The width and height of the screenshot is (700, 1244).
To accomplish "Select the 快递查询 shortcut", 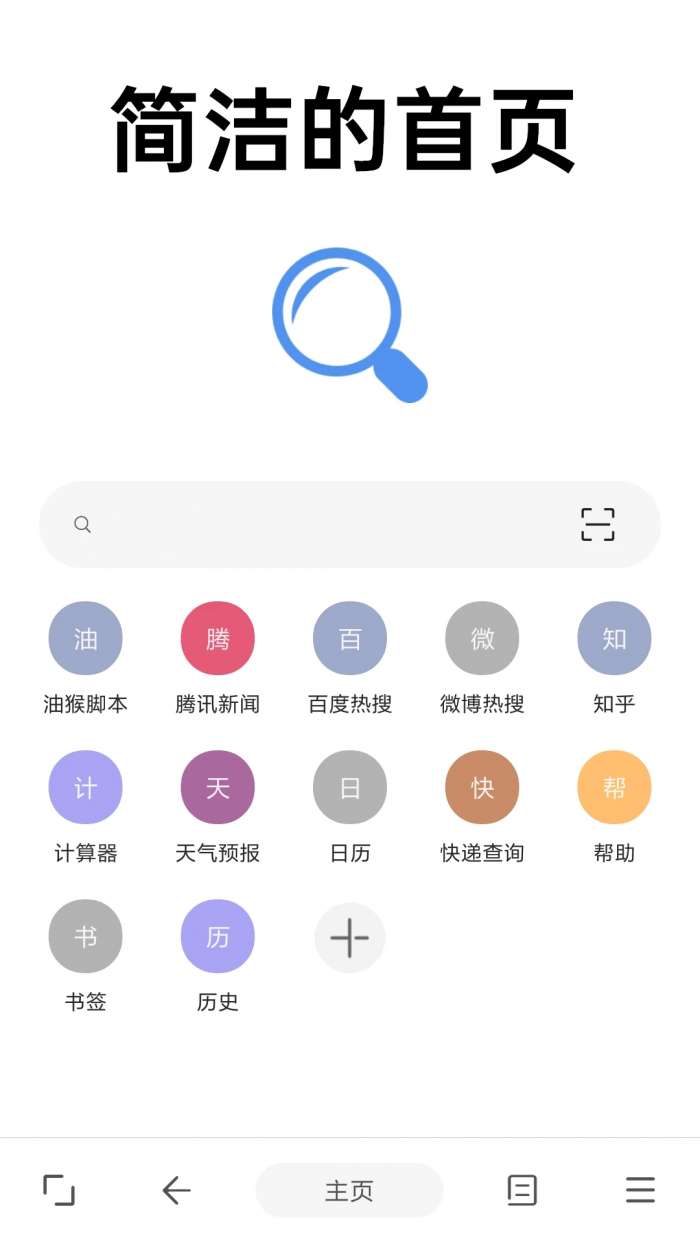I will [x=482, y=788].
